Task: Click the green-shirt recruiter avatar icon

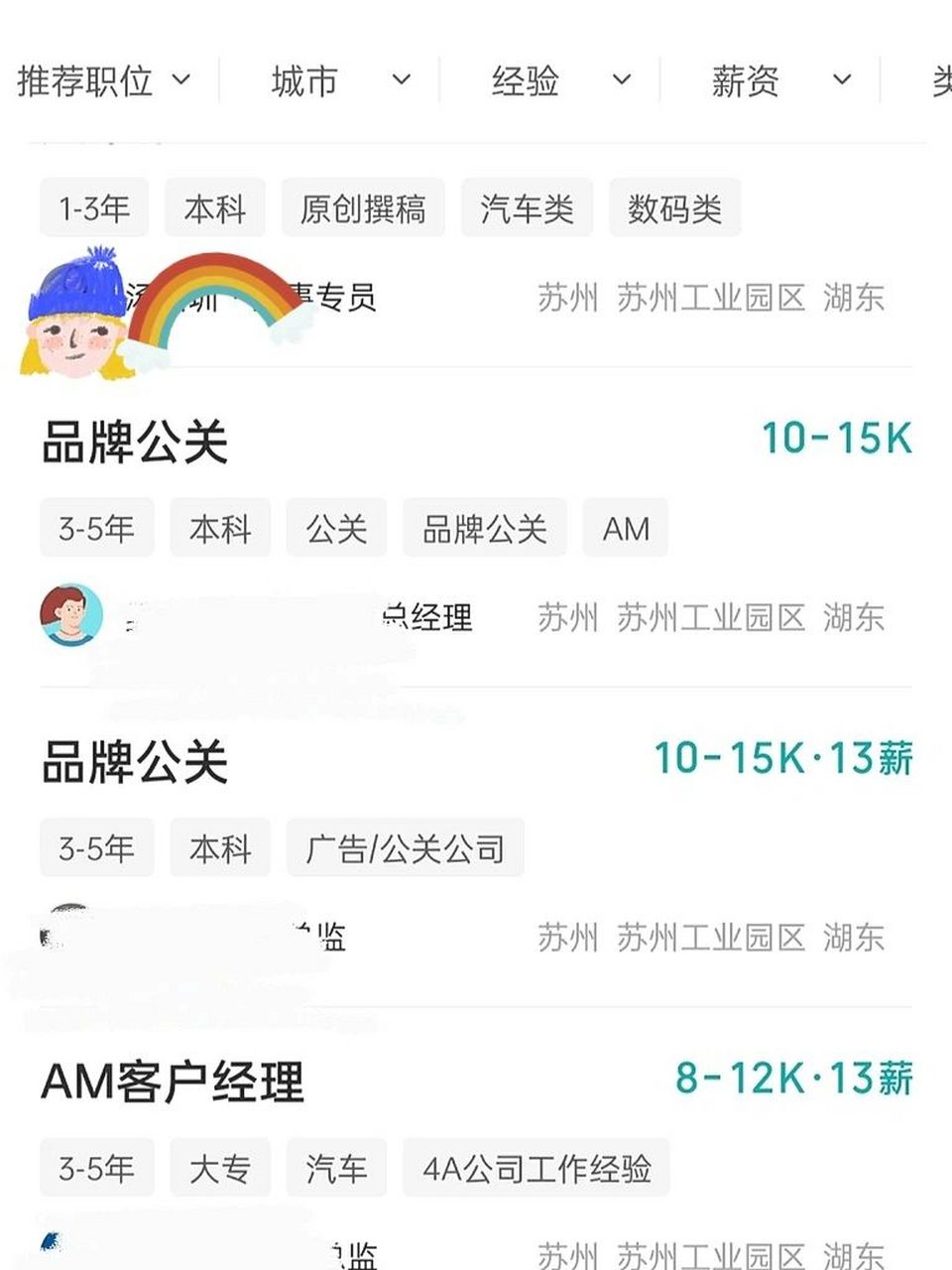Action: tap(70, 614)
